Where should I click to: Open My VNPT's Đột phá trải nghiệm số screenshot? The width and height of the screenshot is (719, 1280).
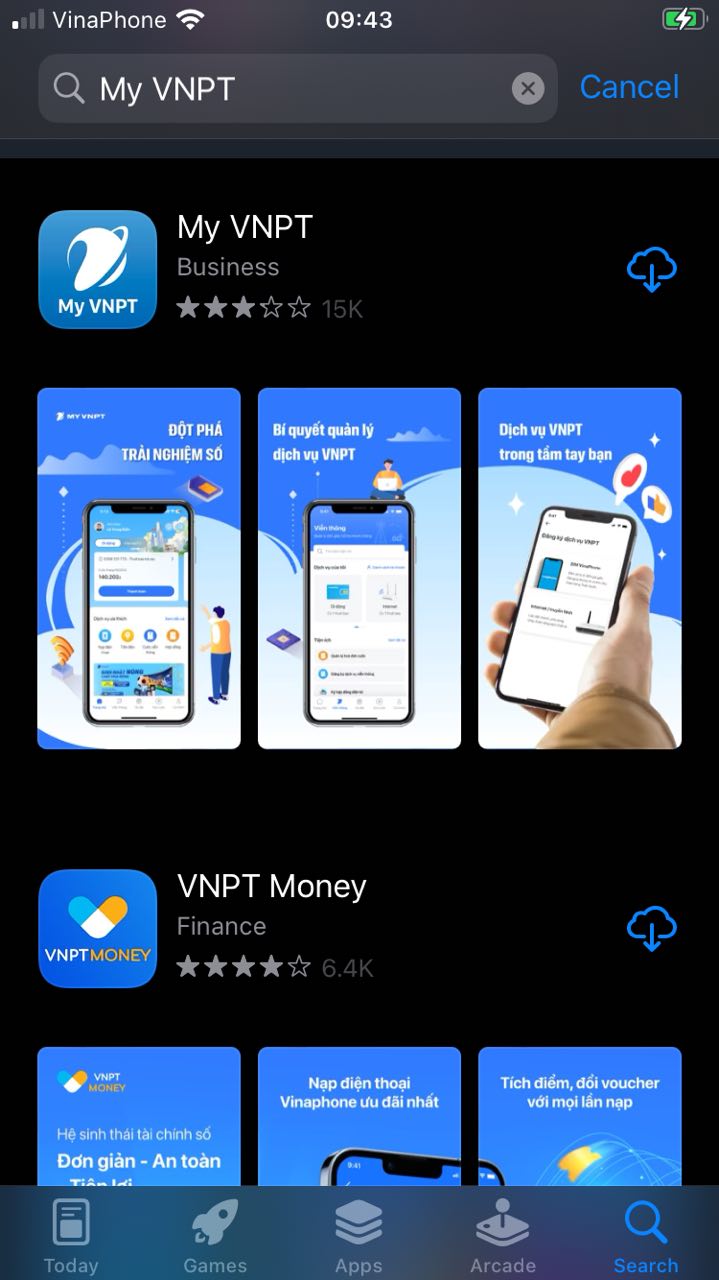tap(139, 568)
